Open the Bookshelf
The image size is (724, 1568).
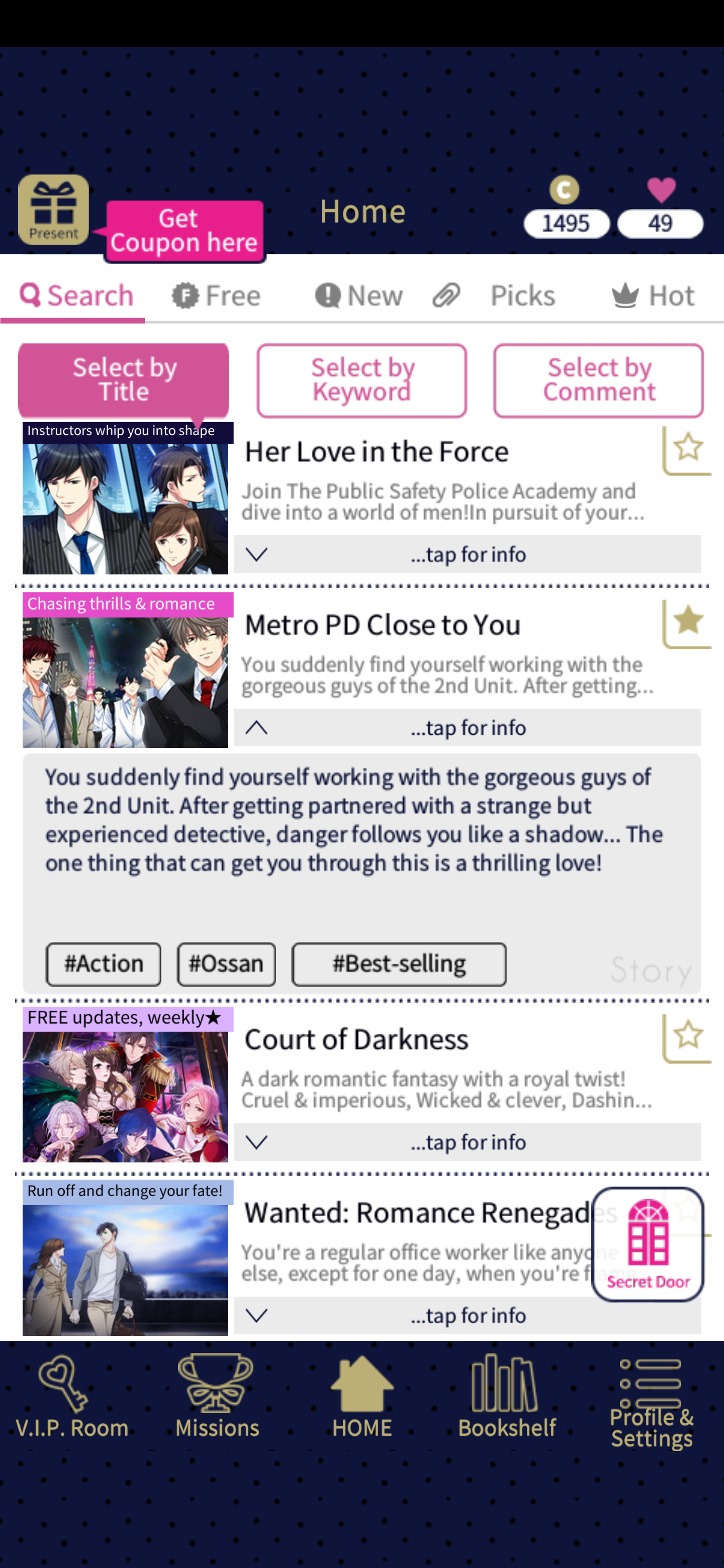point(507,1397)
